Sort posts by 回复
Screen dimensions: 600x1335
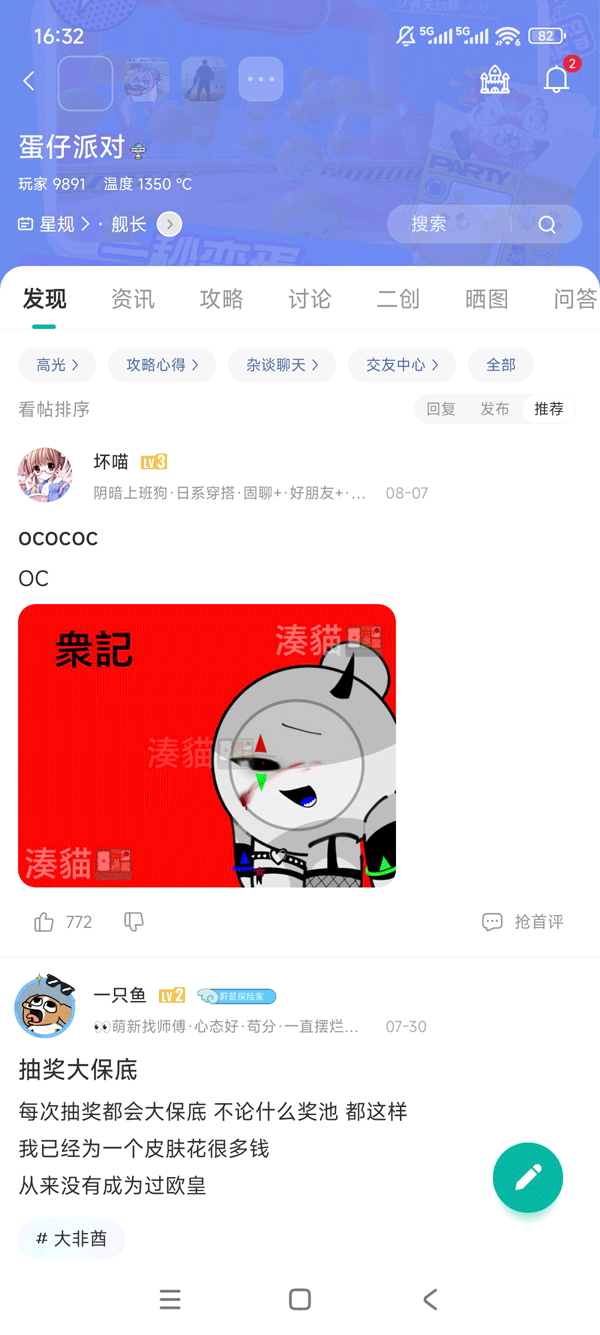click(x=441, y=409)
